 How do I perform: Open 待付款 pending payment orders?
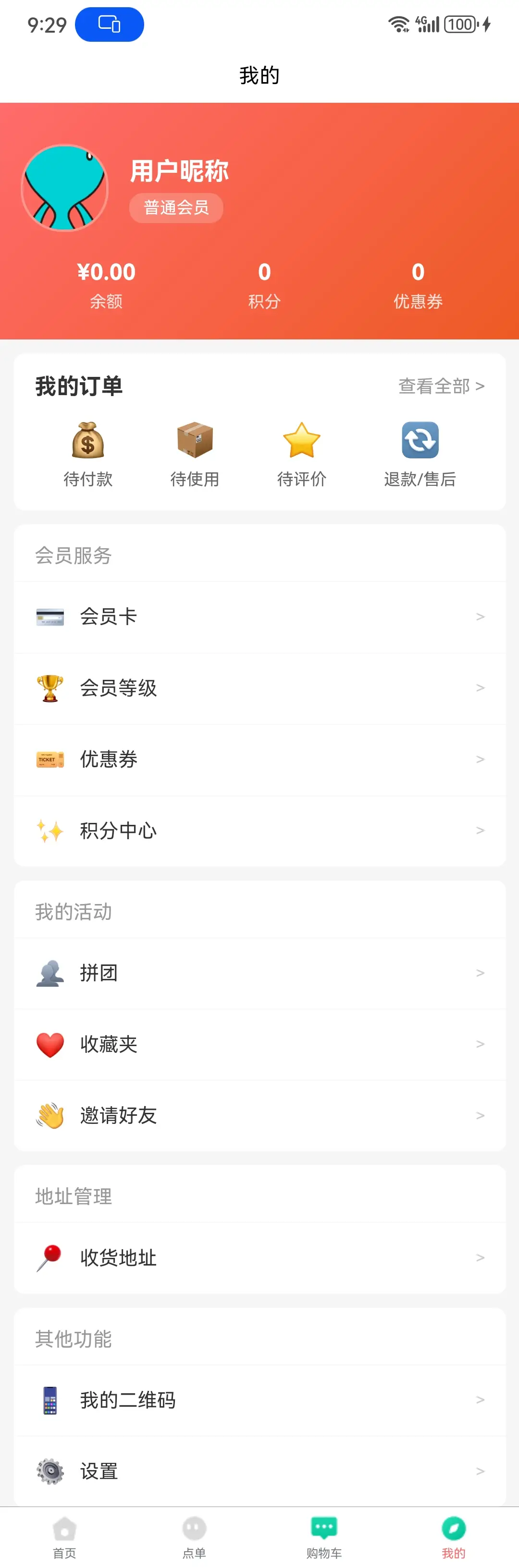point(88,454)
